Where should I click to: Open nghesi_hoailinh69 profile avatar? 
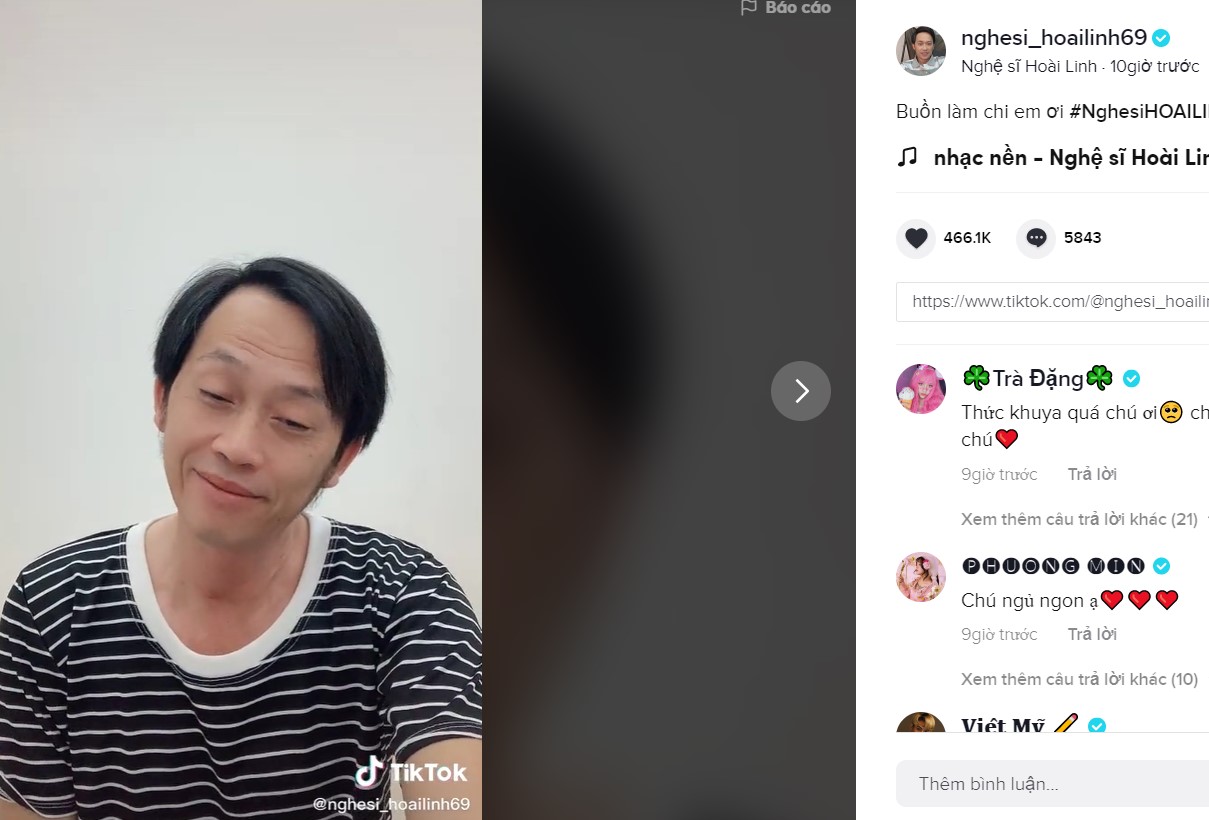(921, 51)
